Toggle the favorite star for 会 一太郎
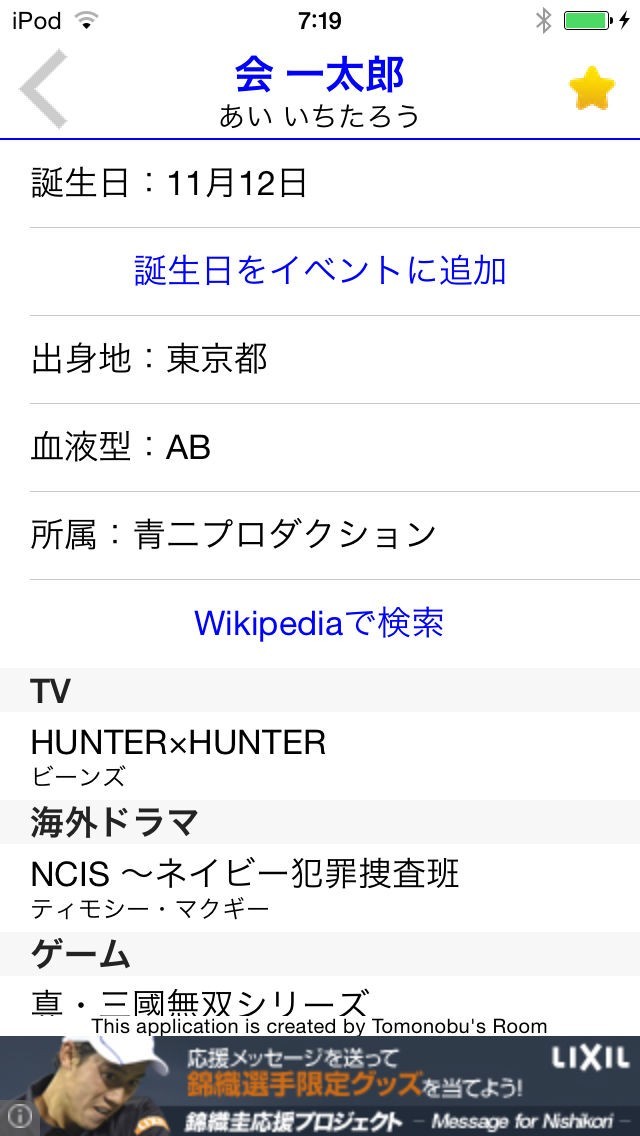640x1136 pixels. pyautogui.click(x=591, y=90)
